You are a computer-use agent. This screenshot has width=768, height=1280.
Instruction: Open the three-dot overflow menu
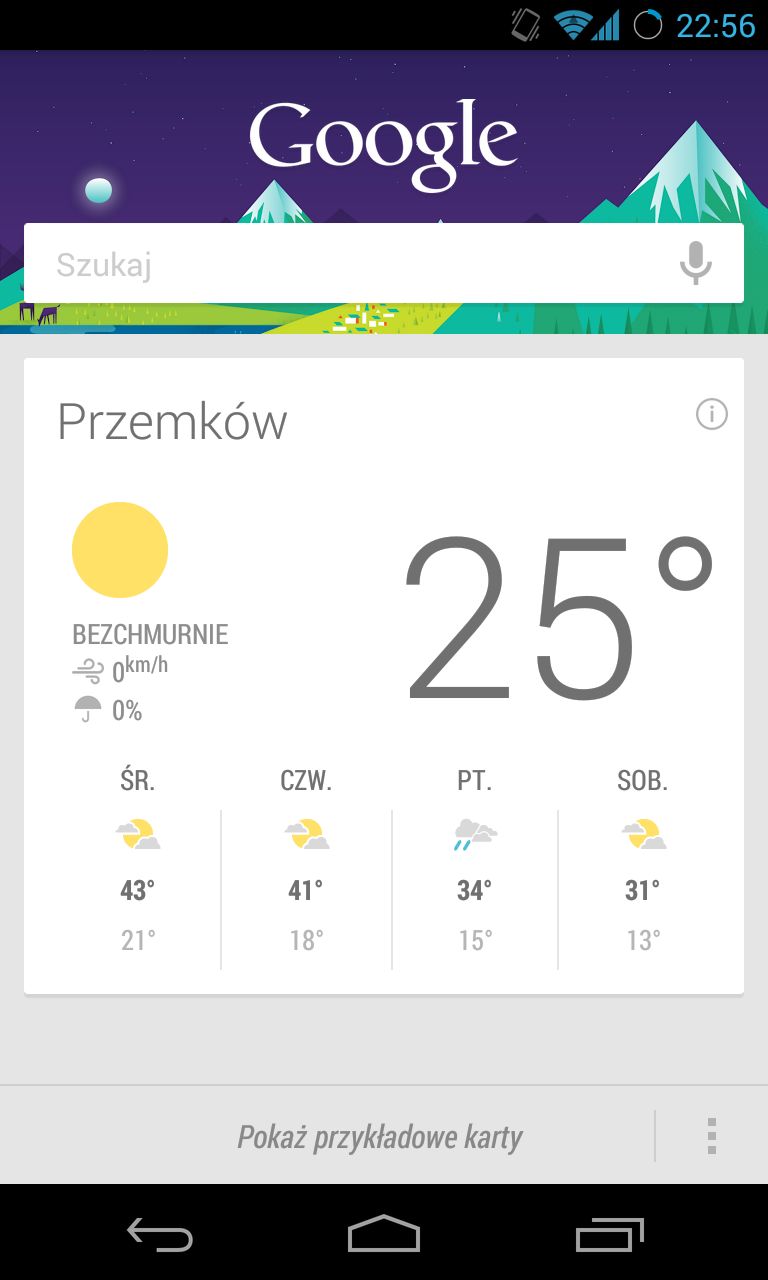712,1136
